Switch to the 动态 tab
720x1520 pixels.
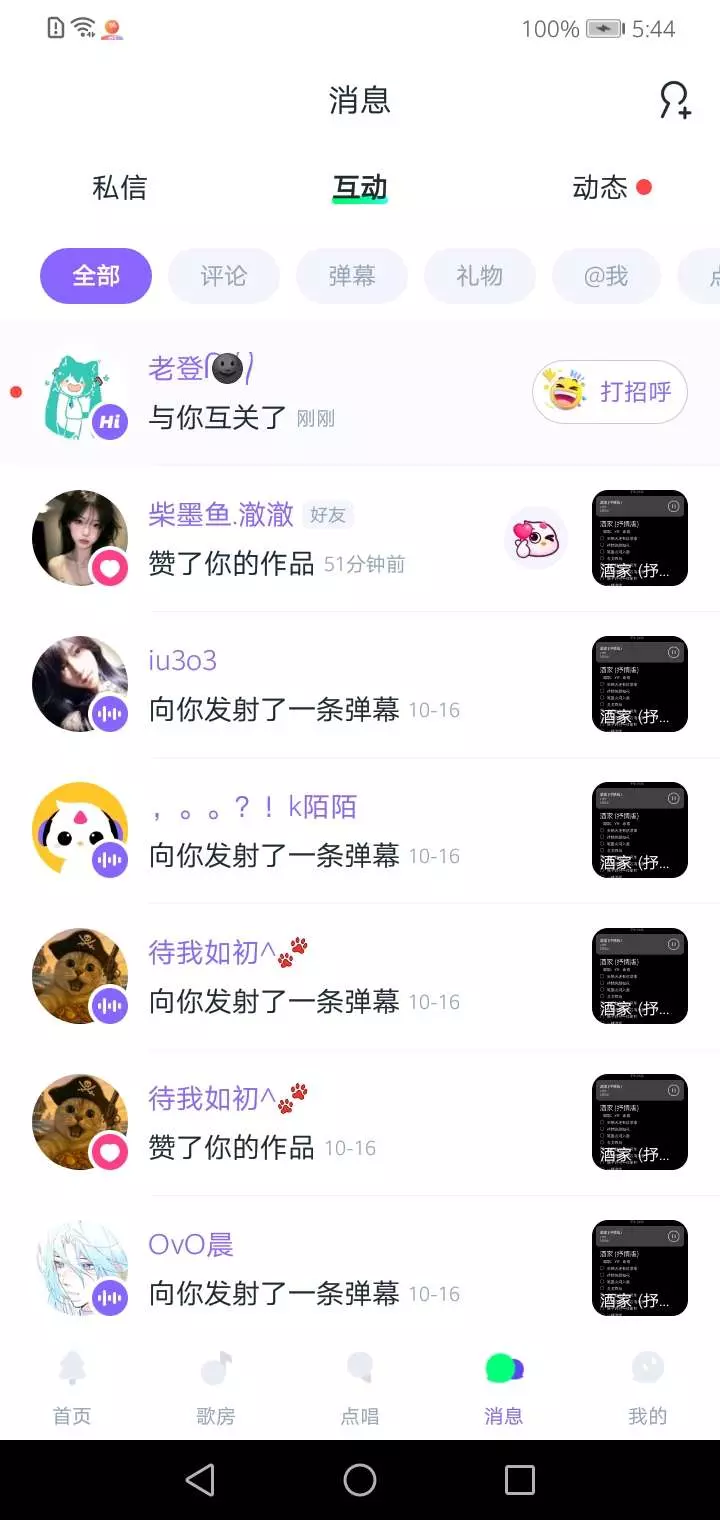601,188
